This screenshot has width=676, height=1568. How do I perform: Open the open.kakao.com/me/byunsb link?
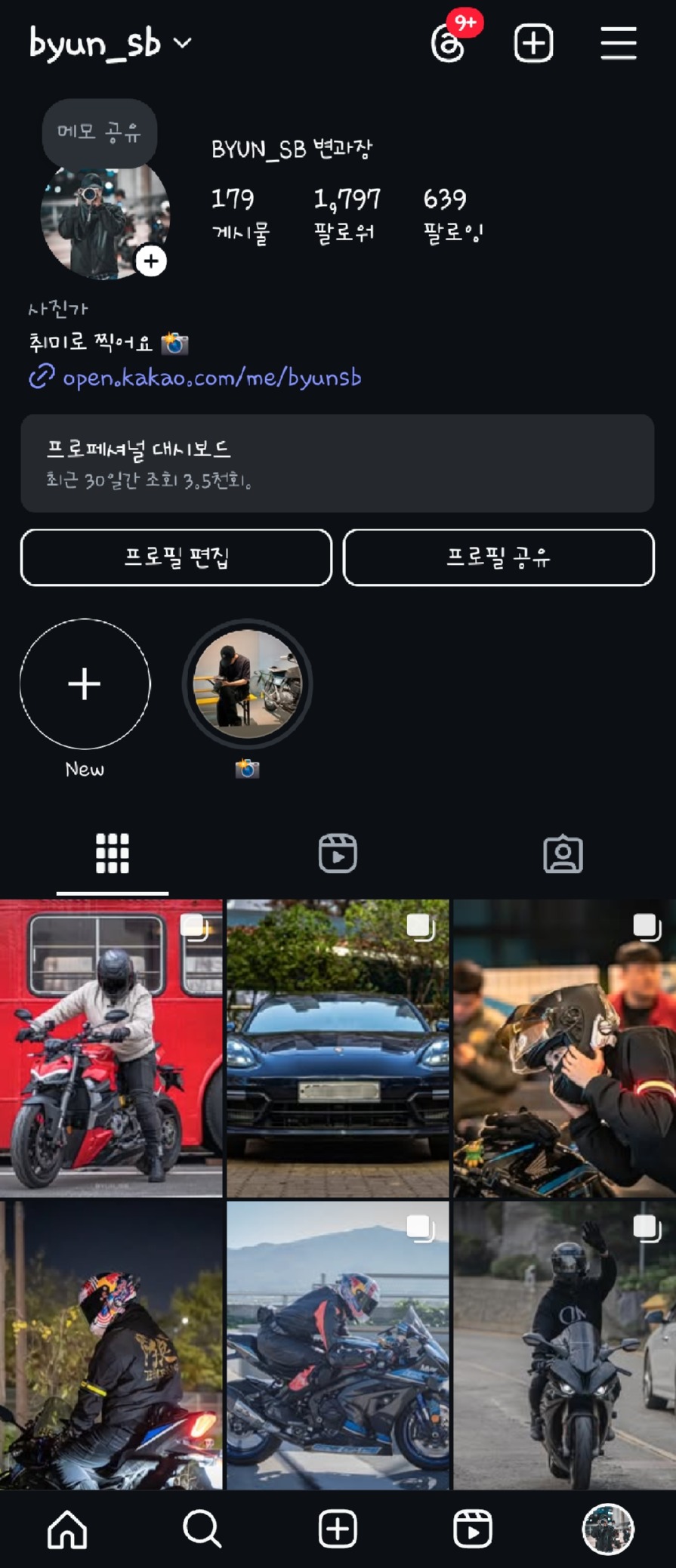point(211,377)
